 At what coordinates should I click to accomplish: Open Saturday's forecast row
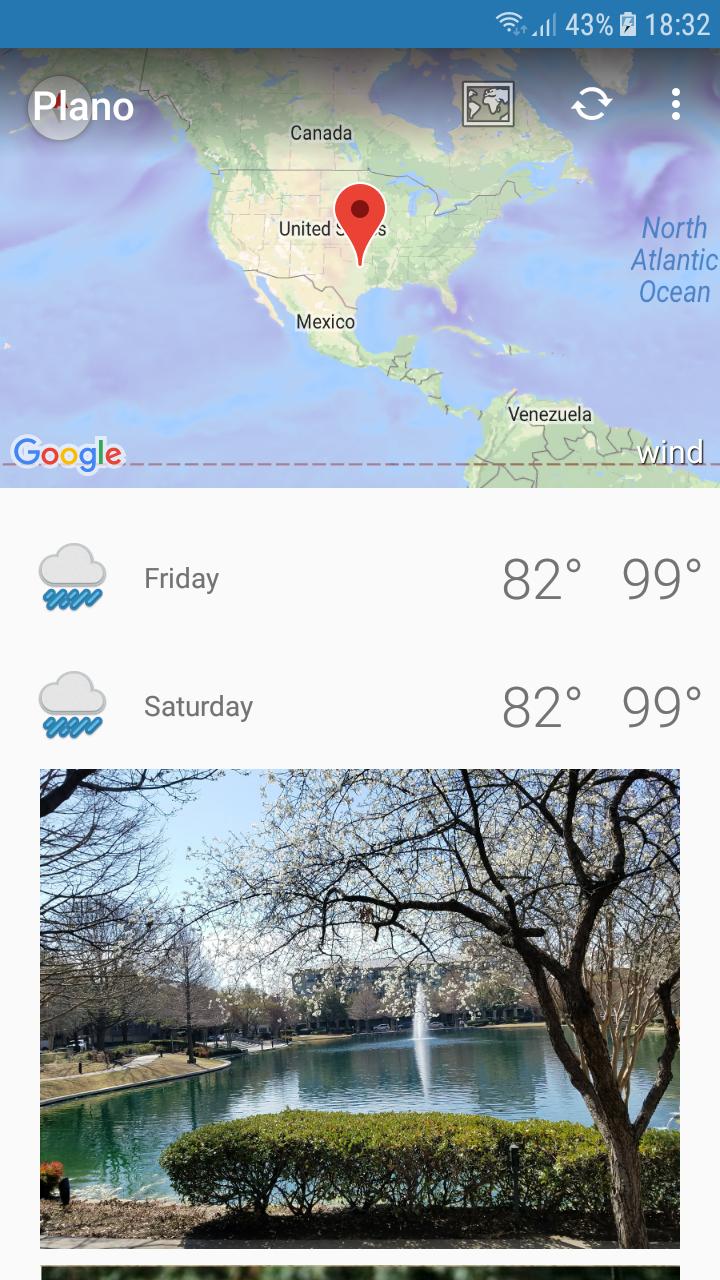tap(360, 706)
